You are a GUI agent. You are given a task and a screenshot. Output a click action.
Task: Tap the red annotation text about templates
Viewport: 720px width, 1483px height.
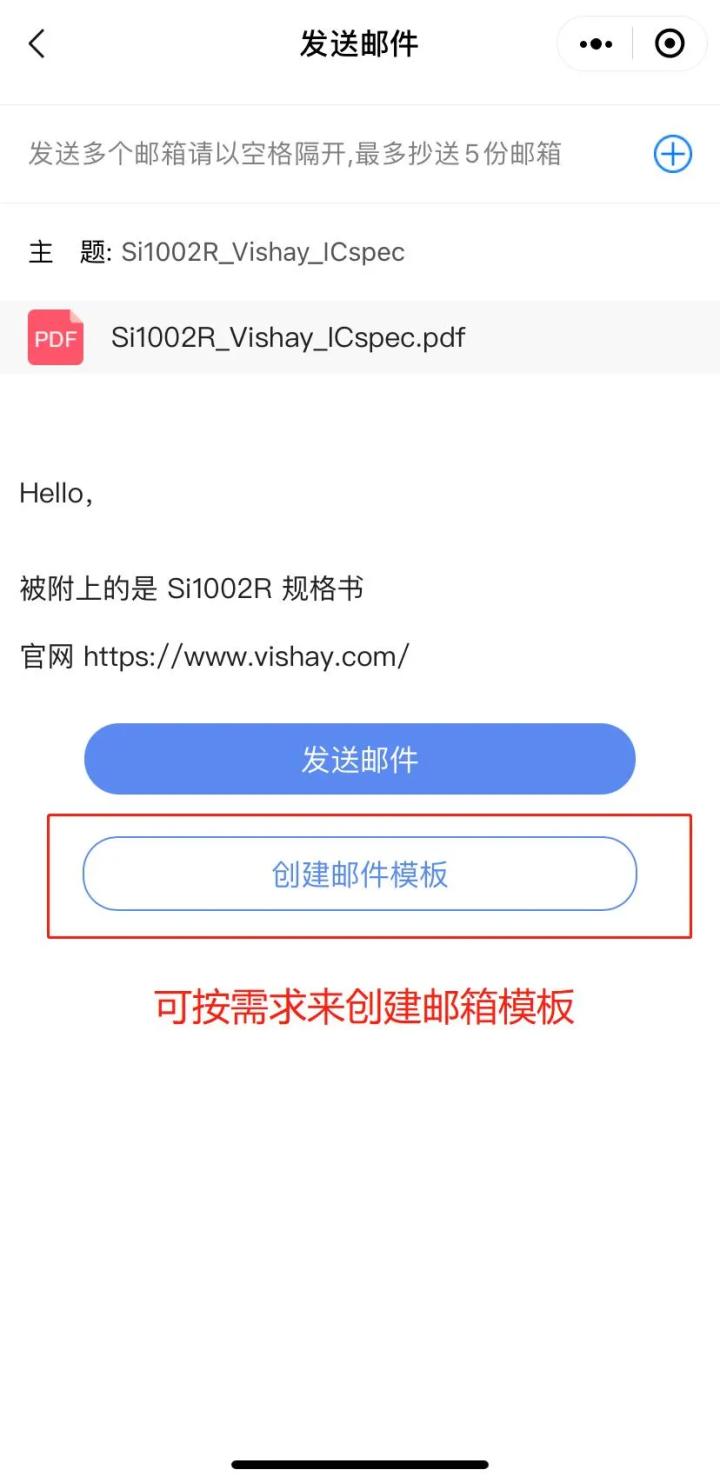click(362, 1010)
